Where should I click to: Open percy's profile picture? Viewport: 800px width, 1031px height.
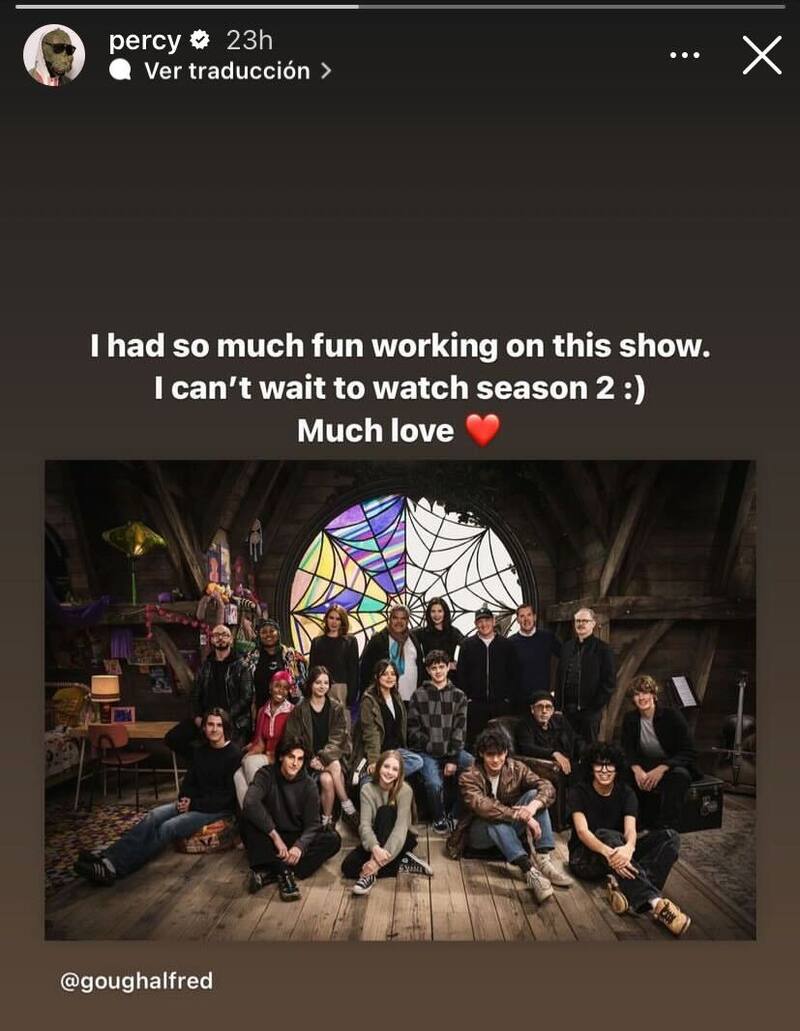[54, 55]
